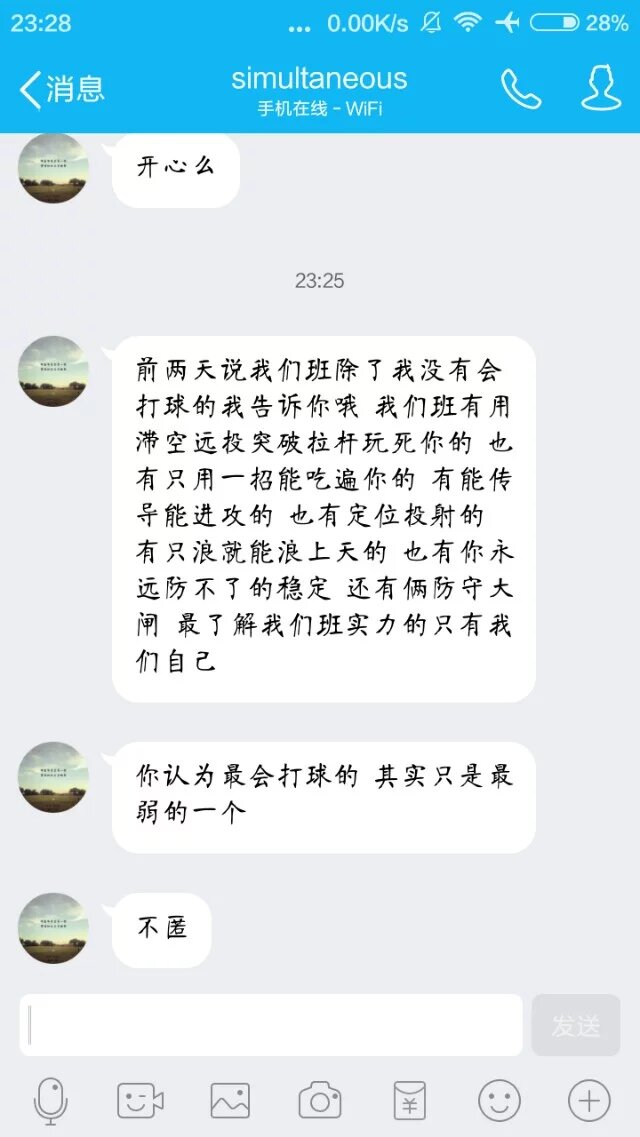Open the contact profile icon

click(x=601, y=90)
